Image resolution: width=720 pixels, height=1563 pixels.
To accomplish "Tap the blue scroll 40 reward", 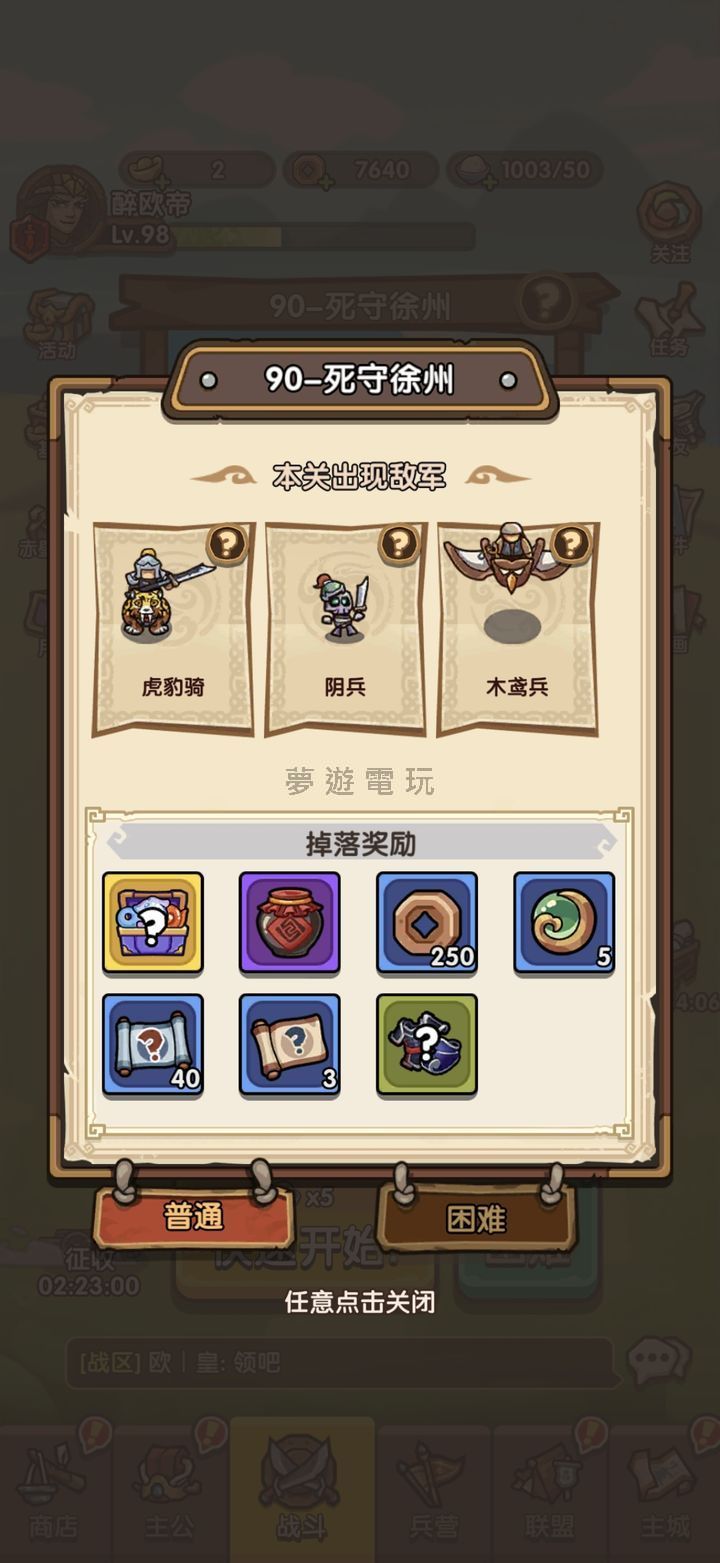I will tap(153, 1045).
